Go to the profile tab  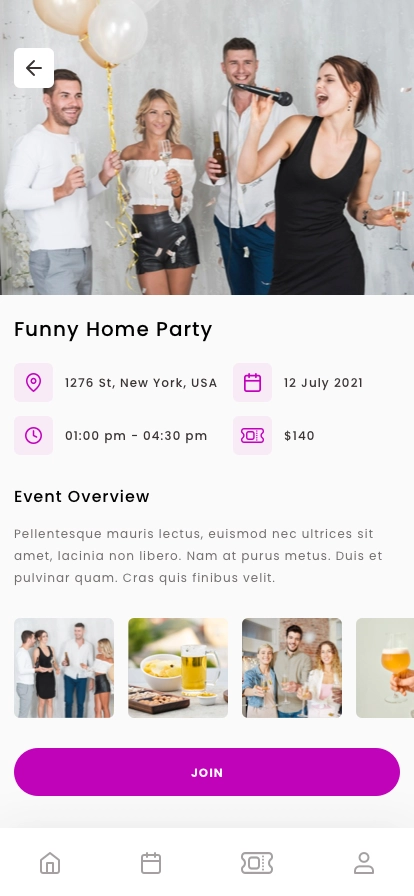click(x=364, y=863)
